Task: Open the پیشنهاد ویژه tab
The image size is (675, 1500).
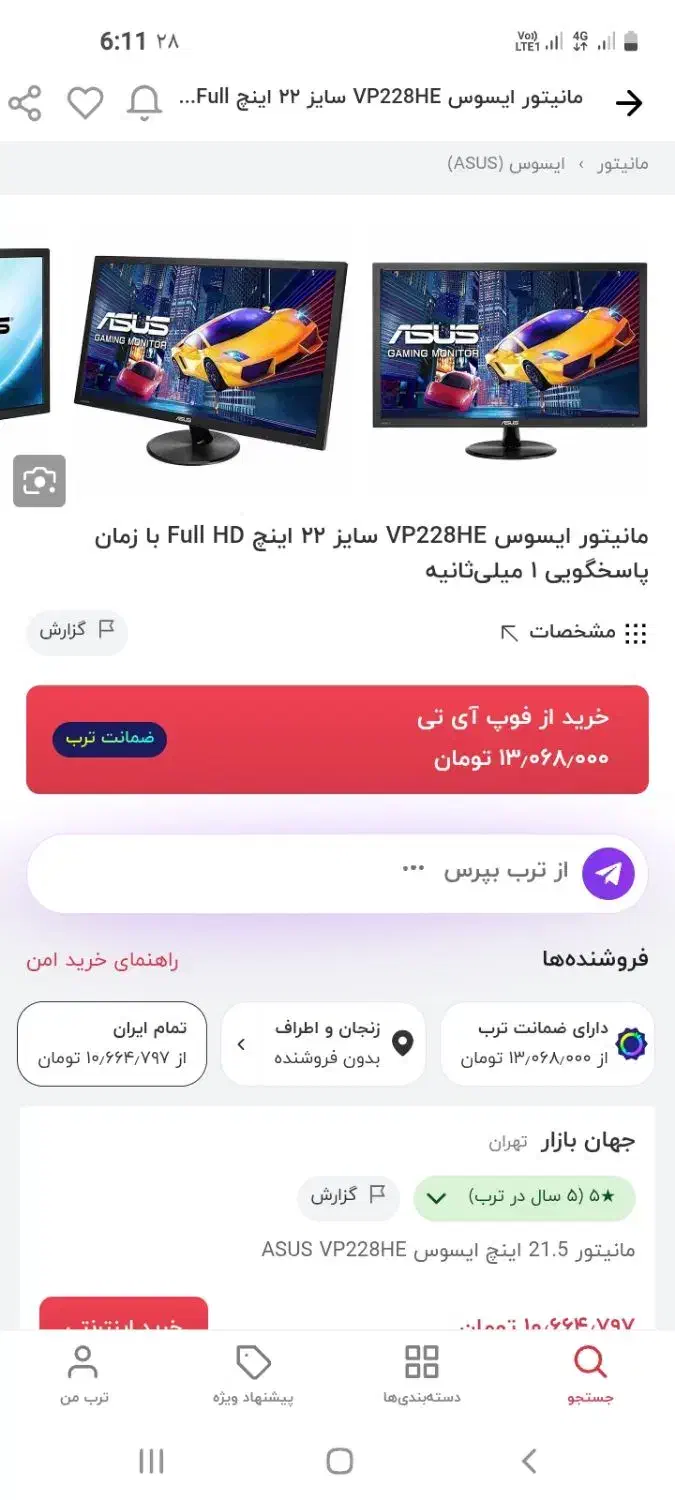Action: pyautogui.click(x=253, y=1375)
